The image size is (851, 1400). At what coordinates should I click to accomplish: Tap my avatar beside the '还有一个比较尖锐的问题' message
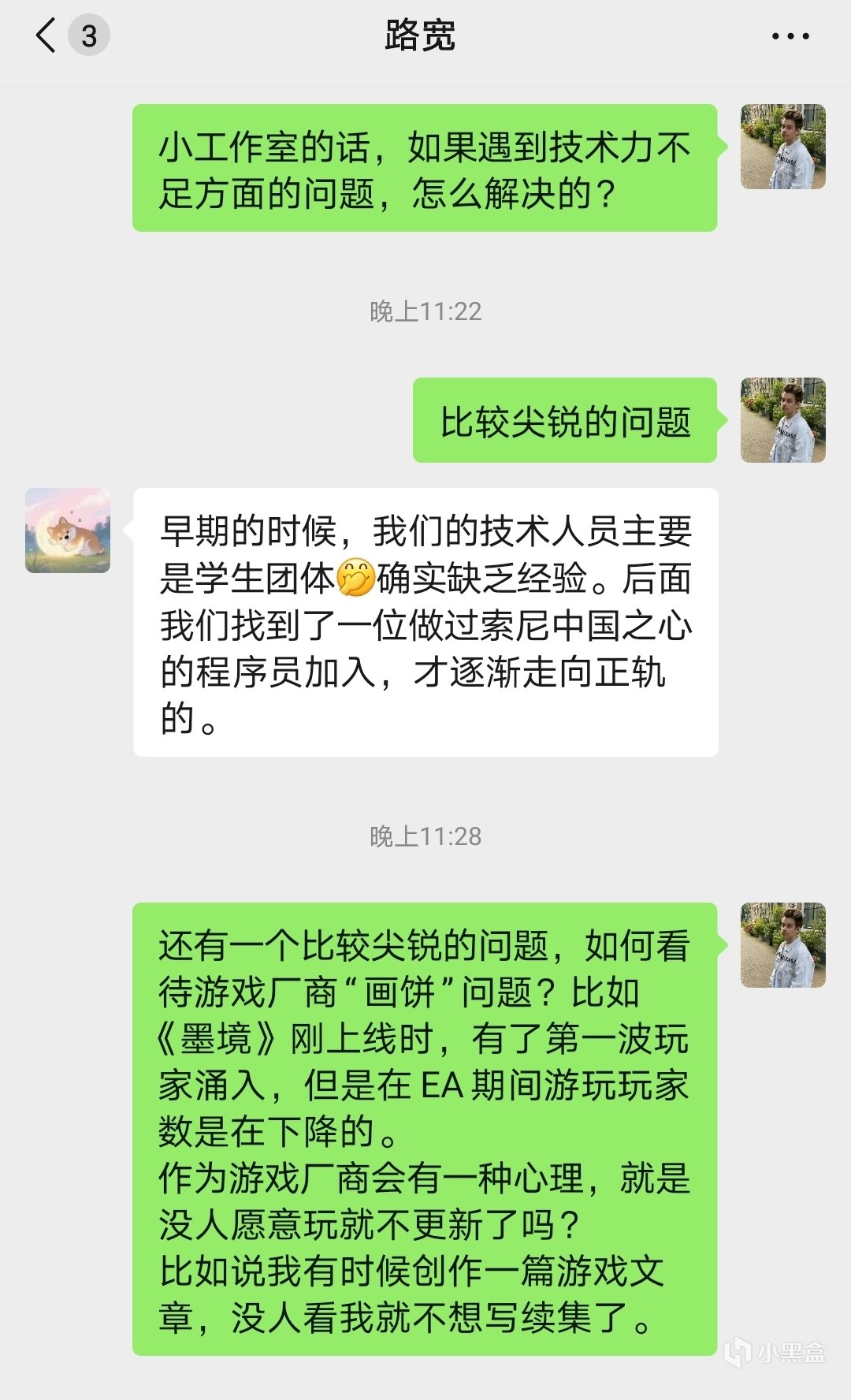coord(782,945)
